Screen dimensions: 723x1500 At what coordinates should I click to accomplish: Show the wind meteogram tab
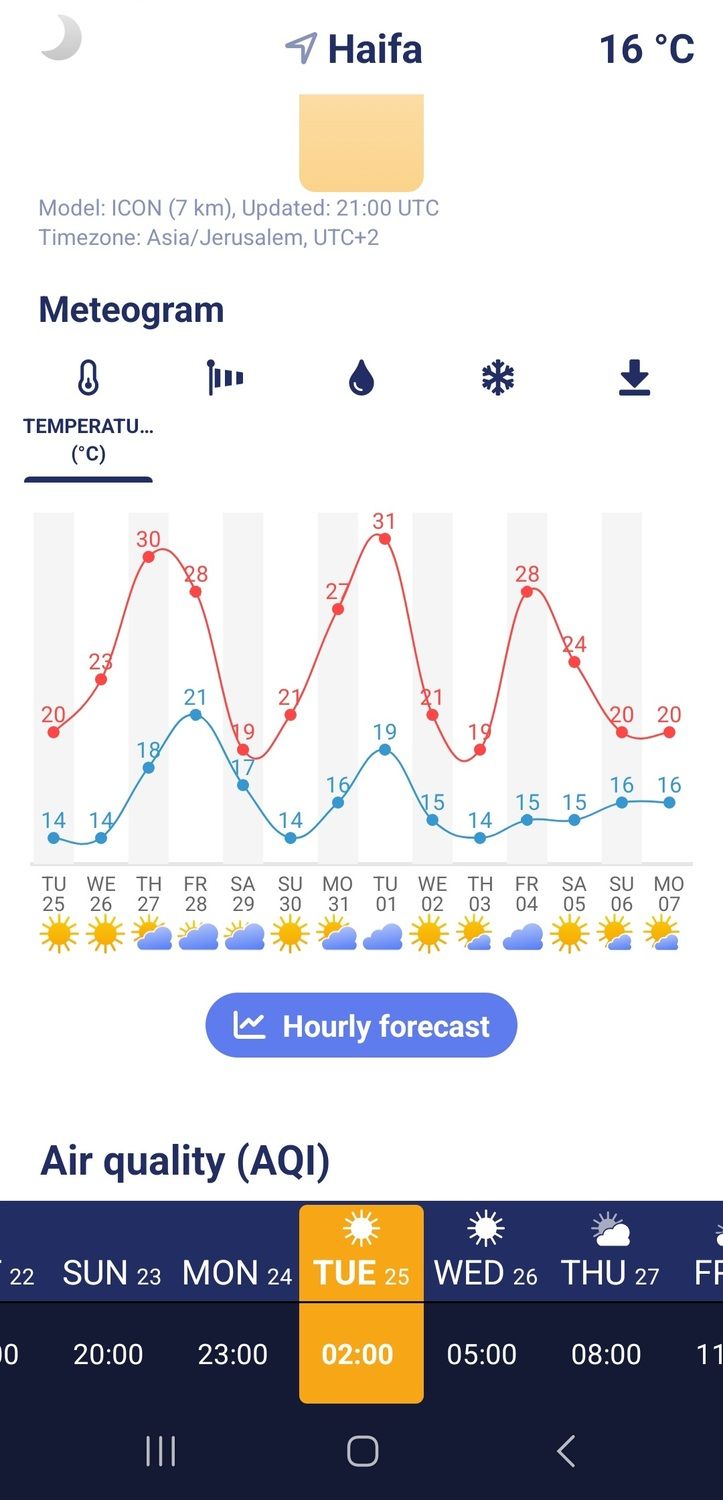225,378
